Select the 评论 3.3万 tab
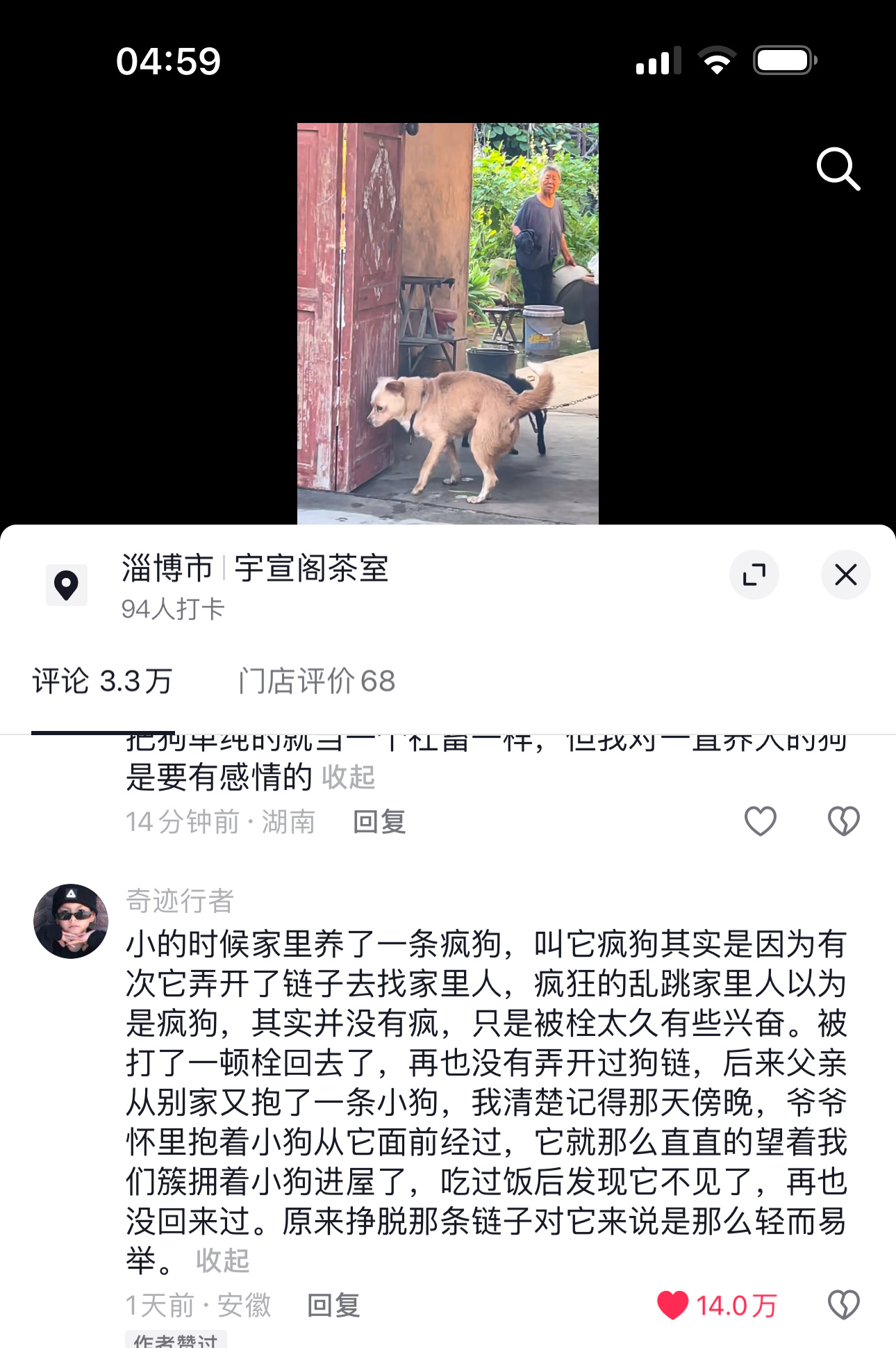The width and height of the screenshot is (896, 1348). point(102,681)
